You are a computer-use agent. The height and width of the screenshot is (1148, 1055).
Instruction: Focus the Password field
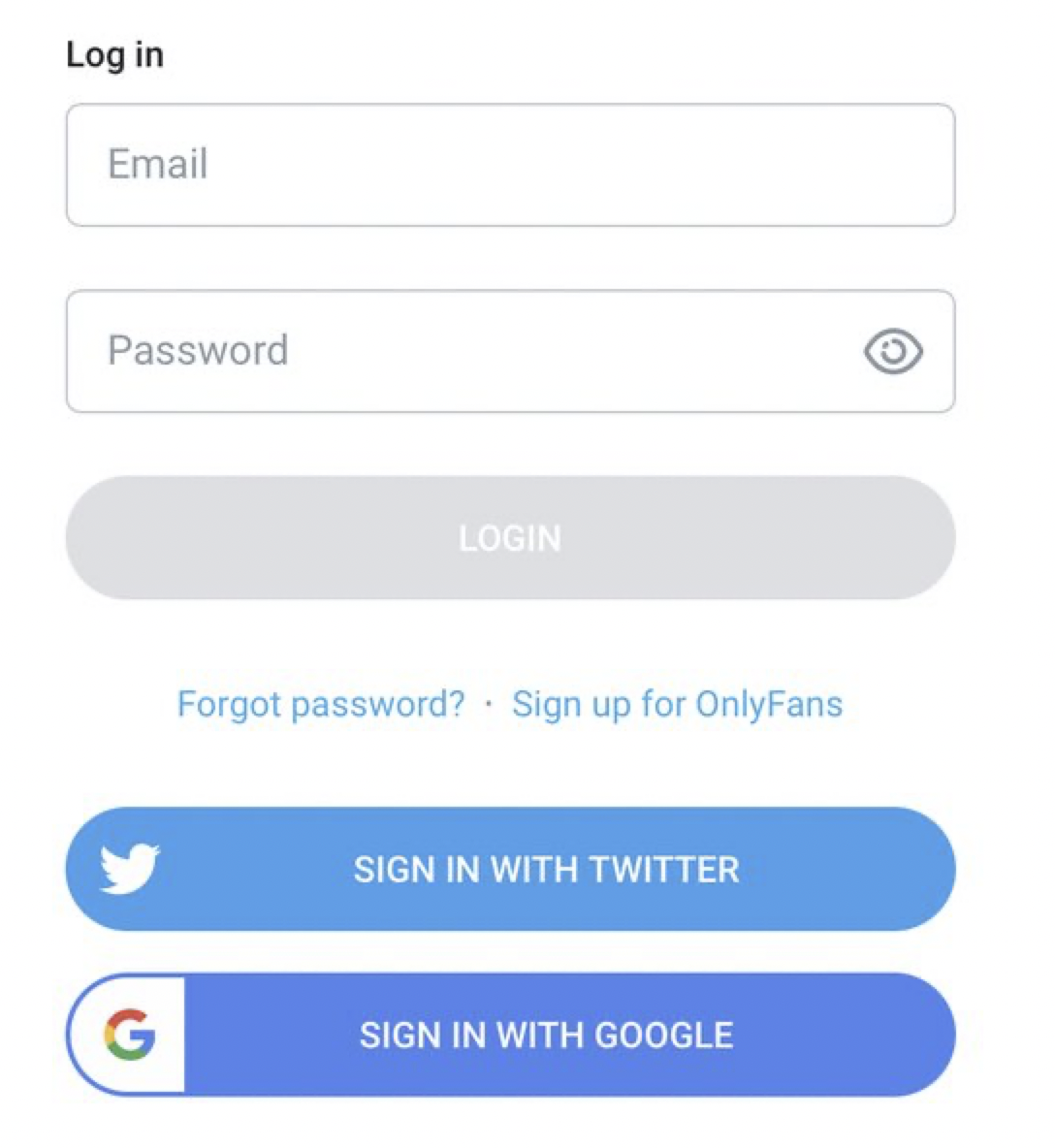tap(465, 351)
